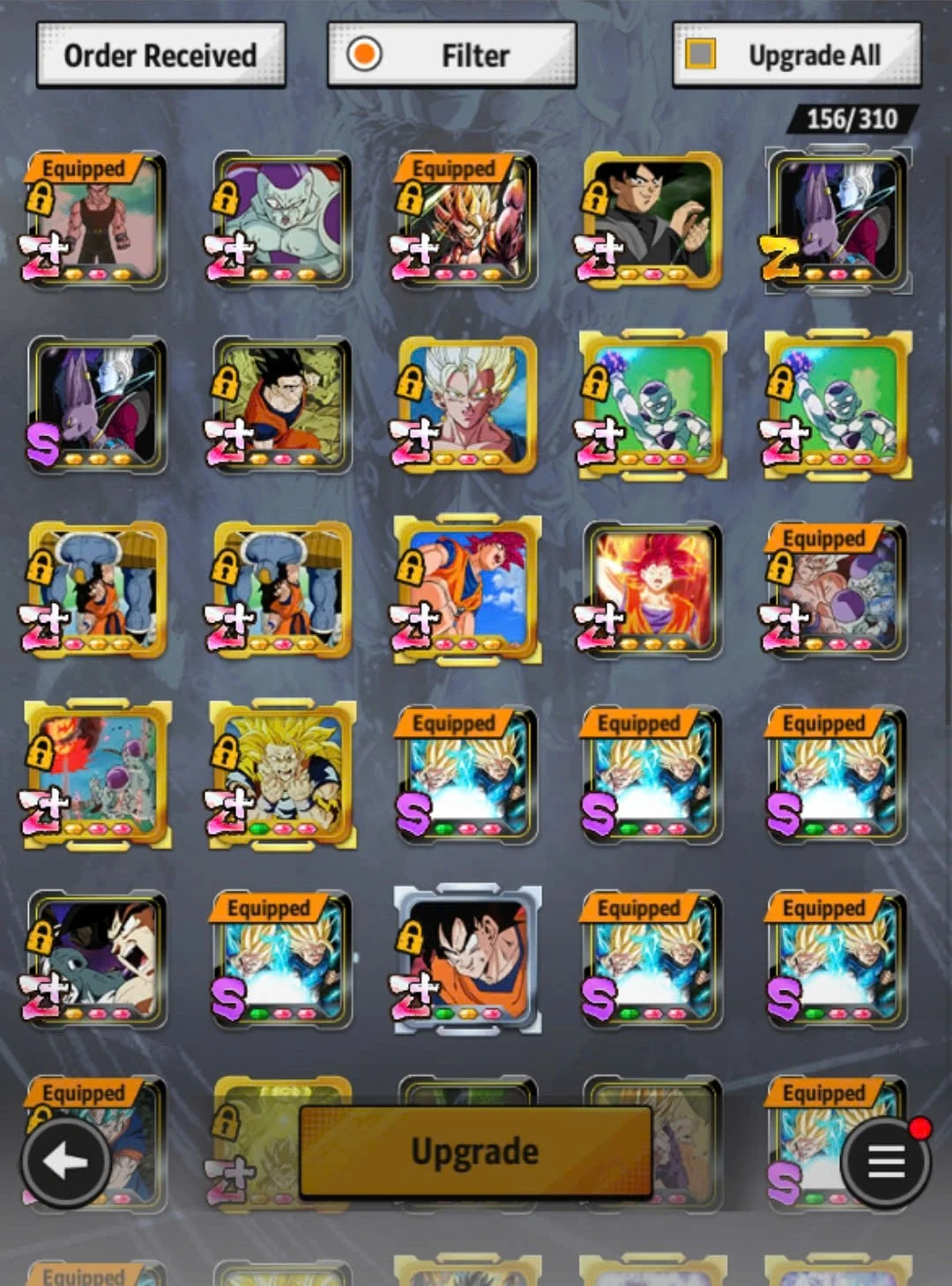Tick the Upgrade All checkbox
952x1286 pixels.
click(701, 55)
